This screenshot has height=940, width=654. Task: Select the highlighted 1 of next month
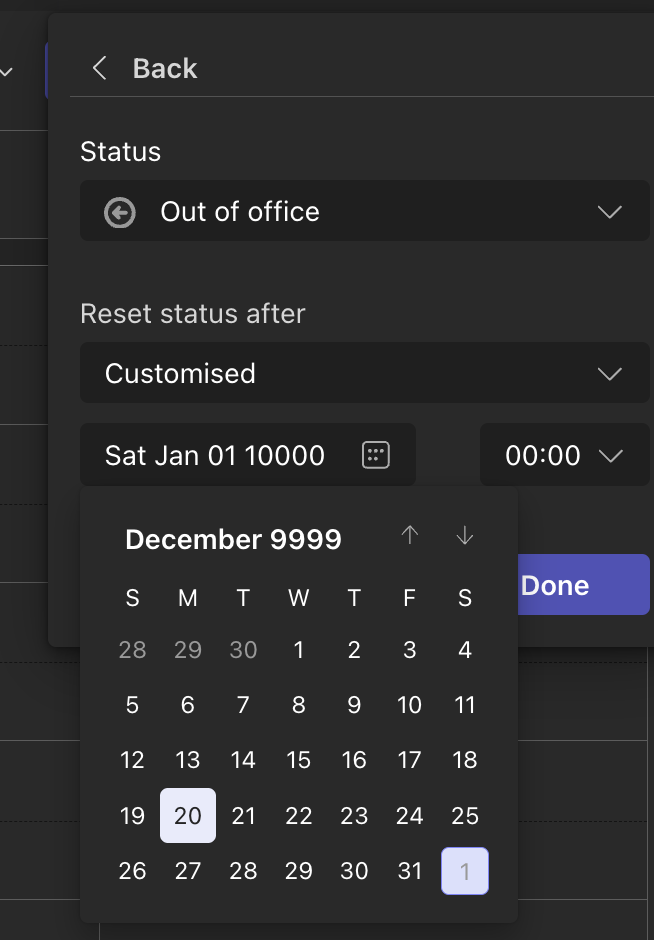pyautogui.click(x=465, y=871)
